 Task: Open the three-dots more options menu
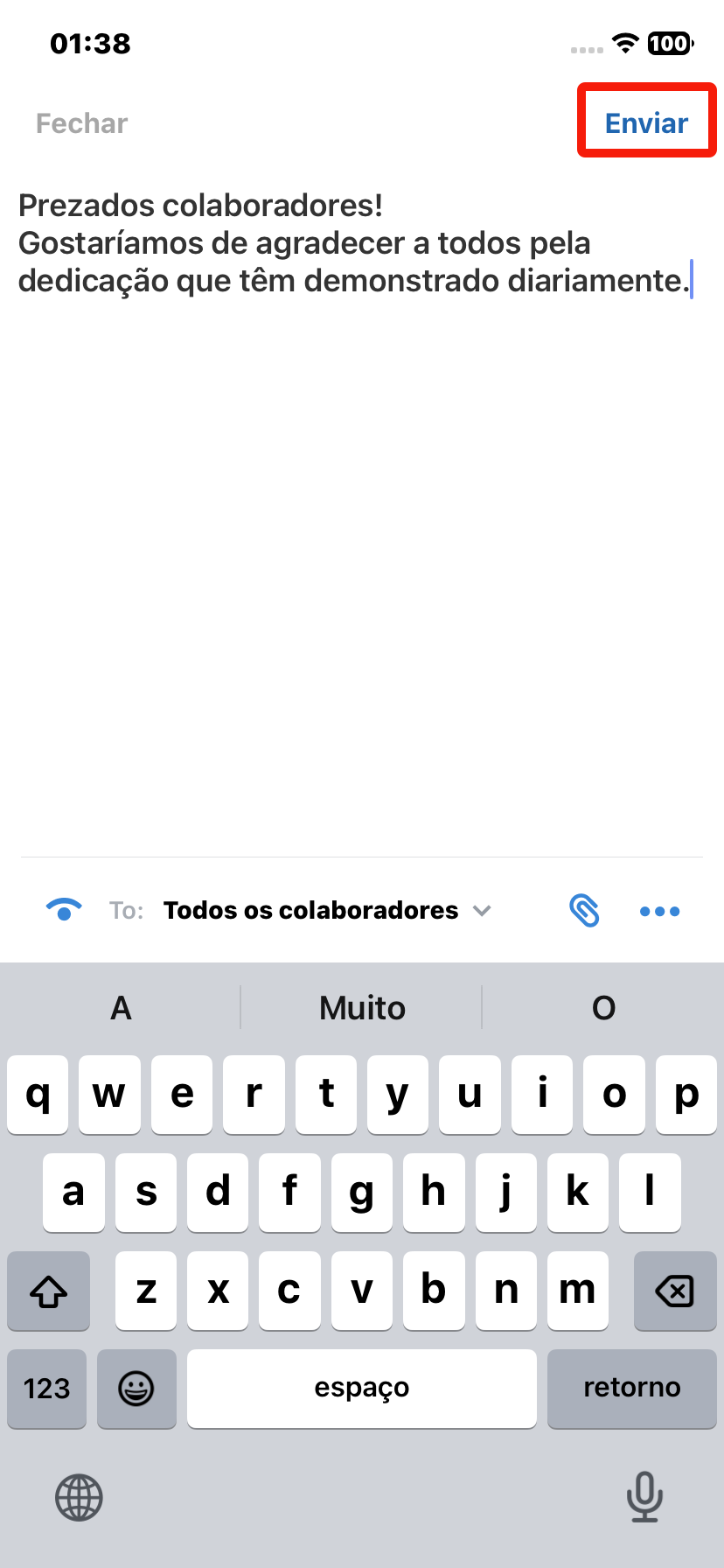(659, 911)
